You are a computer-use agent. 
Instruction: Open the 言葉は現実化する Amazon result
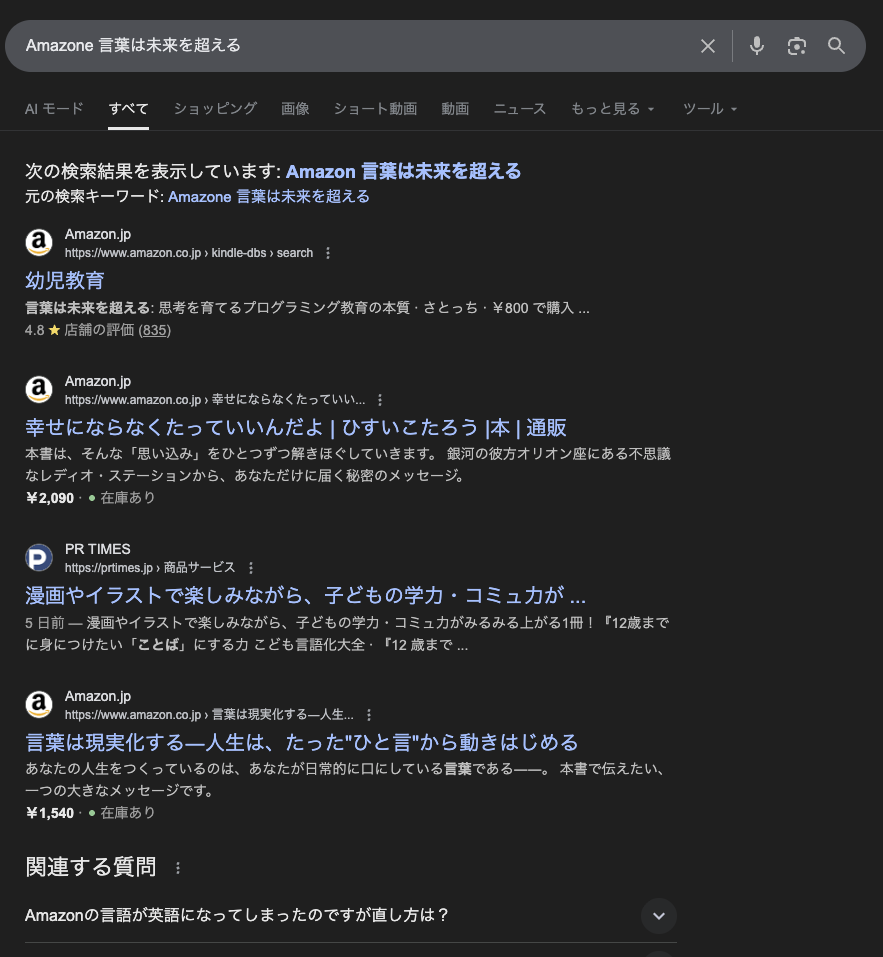(x=301, y=743)
